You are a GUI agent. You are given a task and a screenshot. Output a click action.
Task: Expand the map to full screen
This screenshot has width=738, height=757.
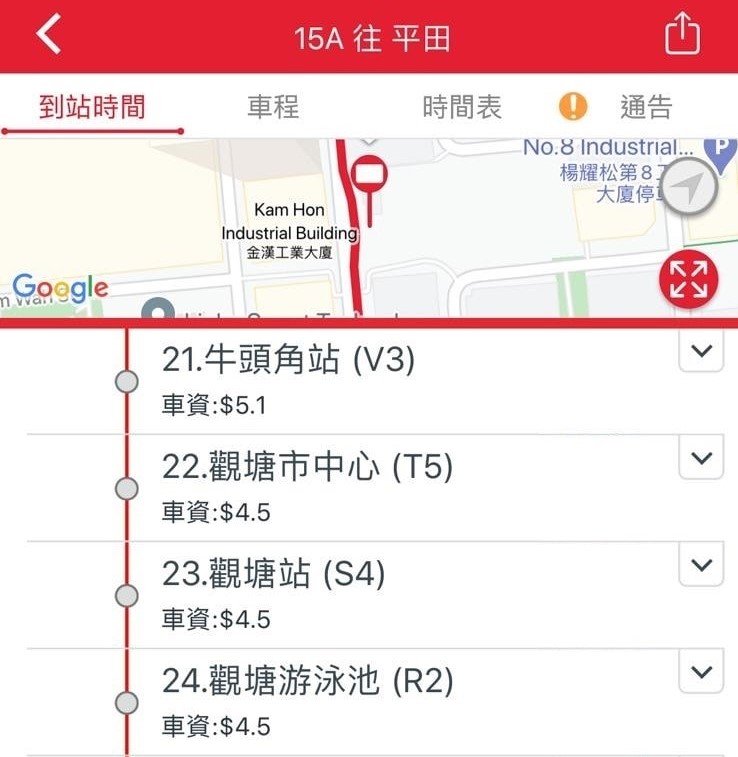click(x=688, y=280)
